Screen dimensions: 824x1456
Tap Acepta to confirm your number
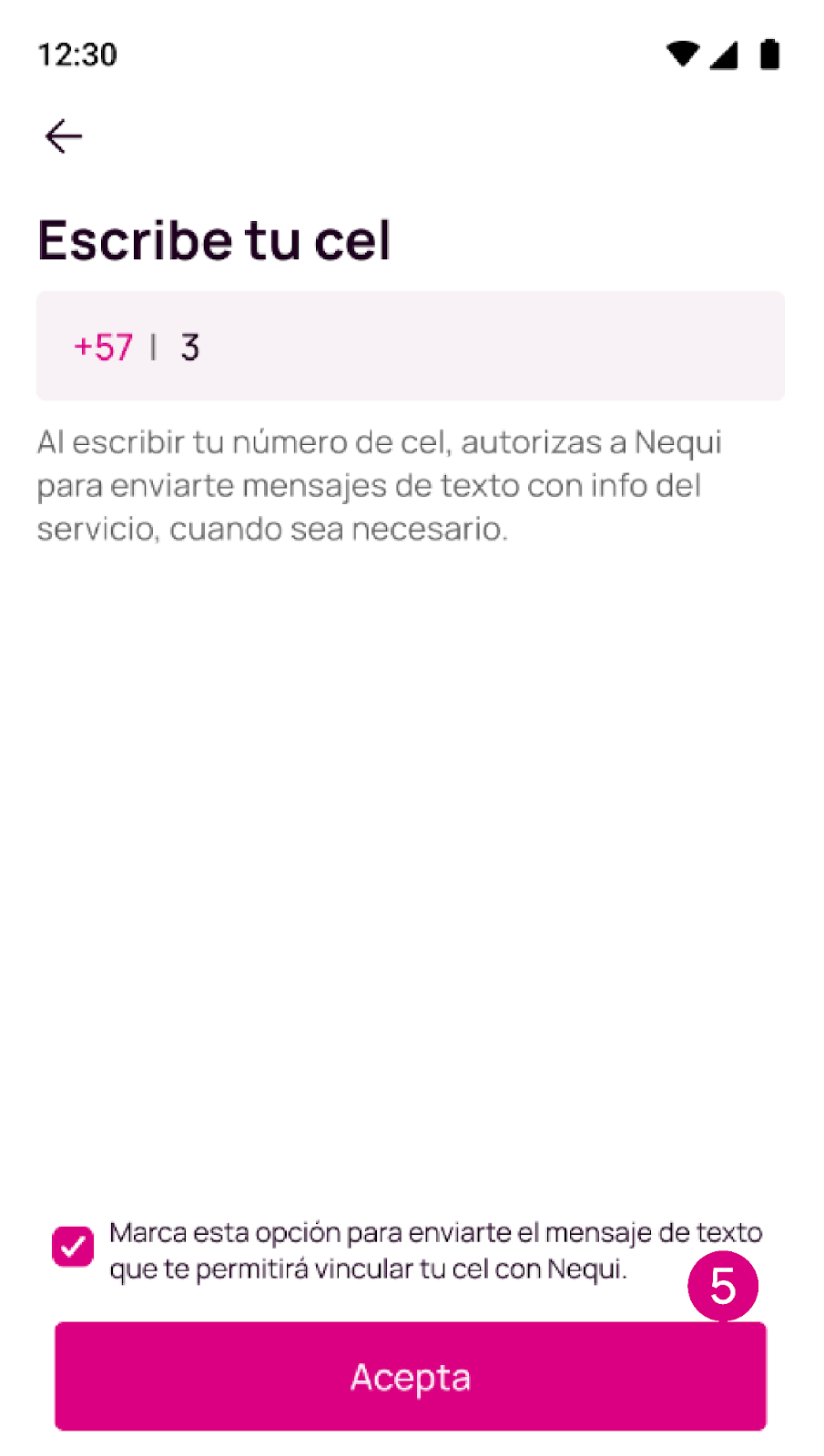coord(411,1376)
